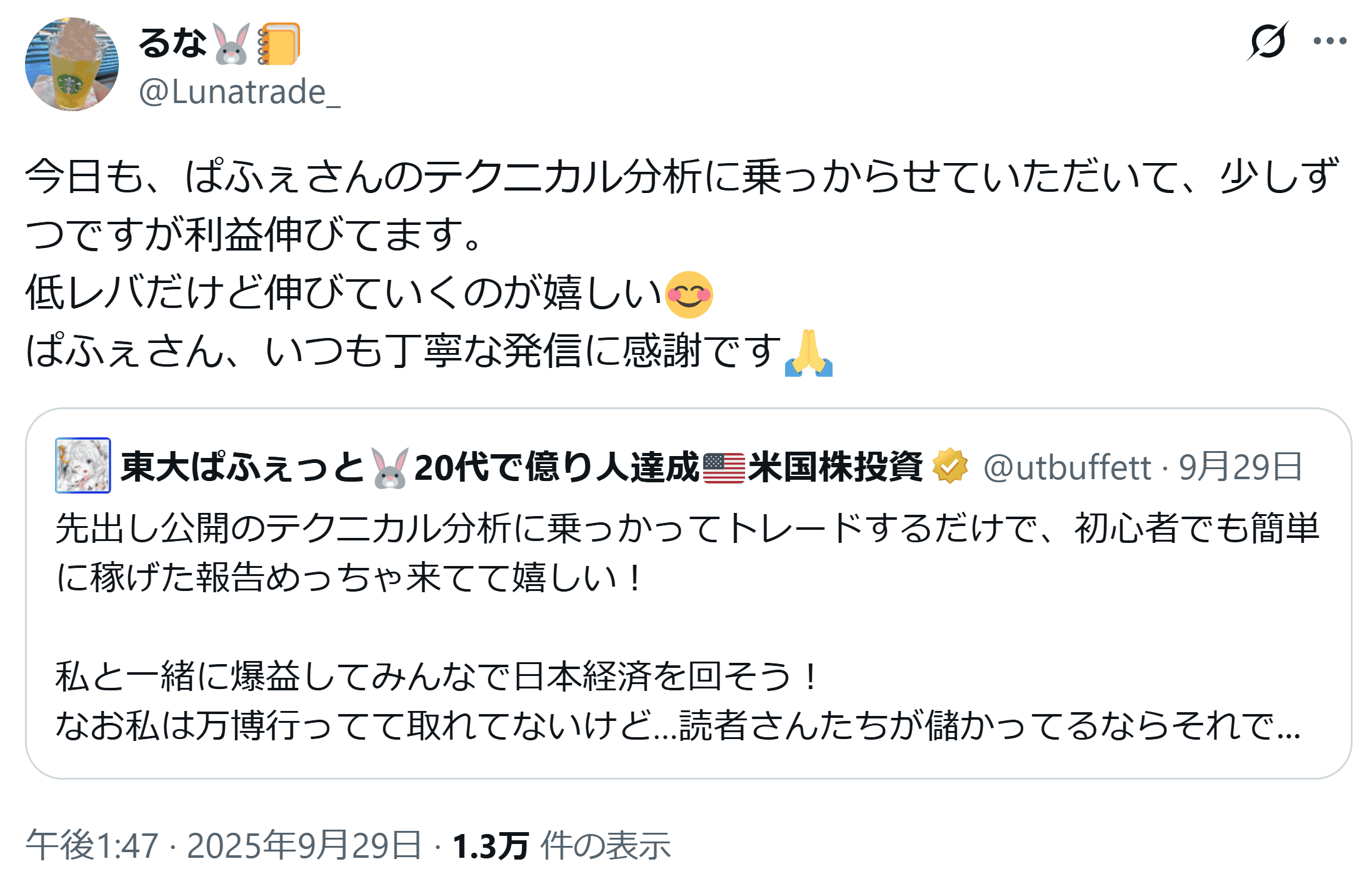Viewport: 1372px width, 884px height.
Task: Open the three-dot overflow menu
Action: 1329,41
